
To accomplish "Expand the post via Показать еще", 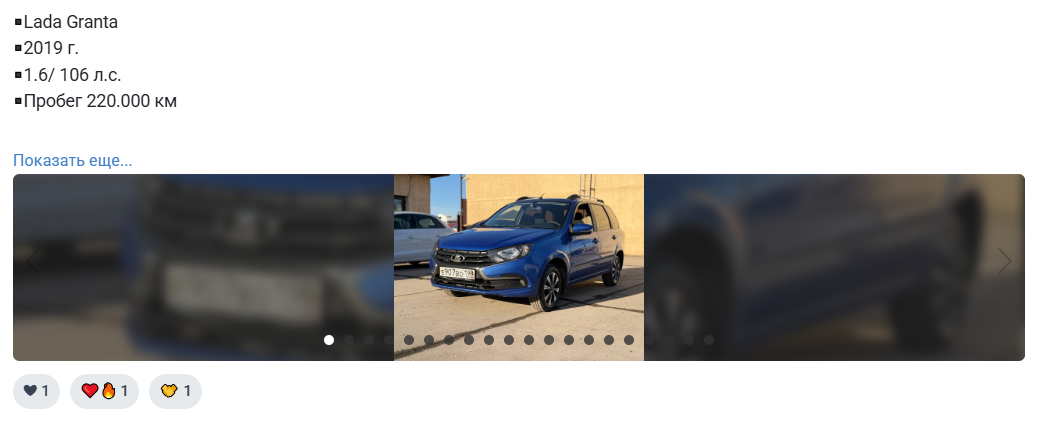I will [72, 160].
